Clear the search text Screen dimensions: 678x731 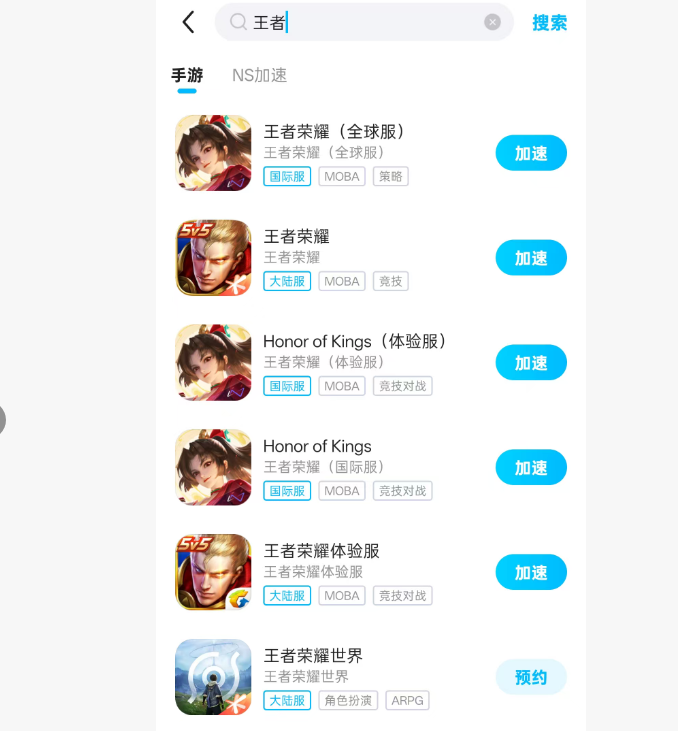click(492, 22)
